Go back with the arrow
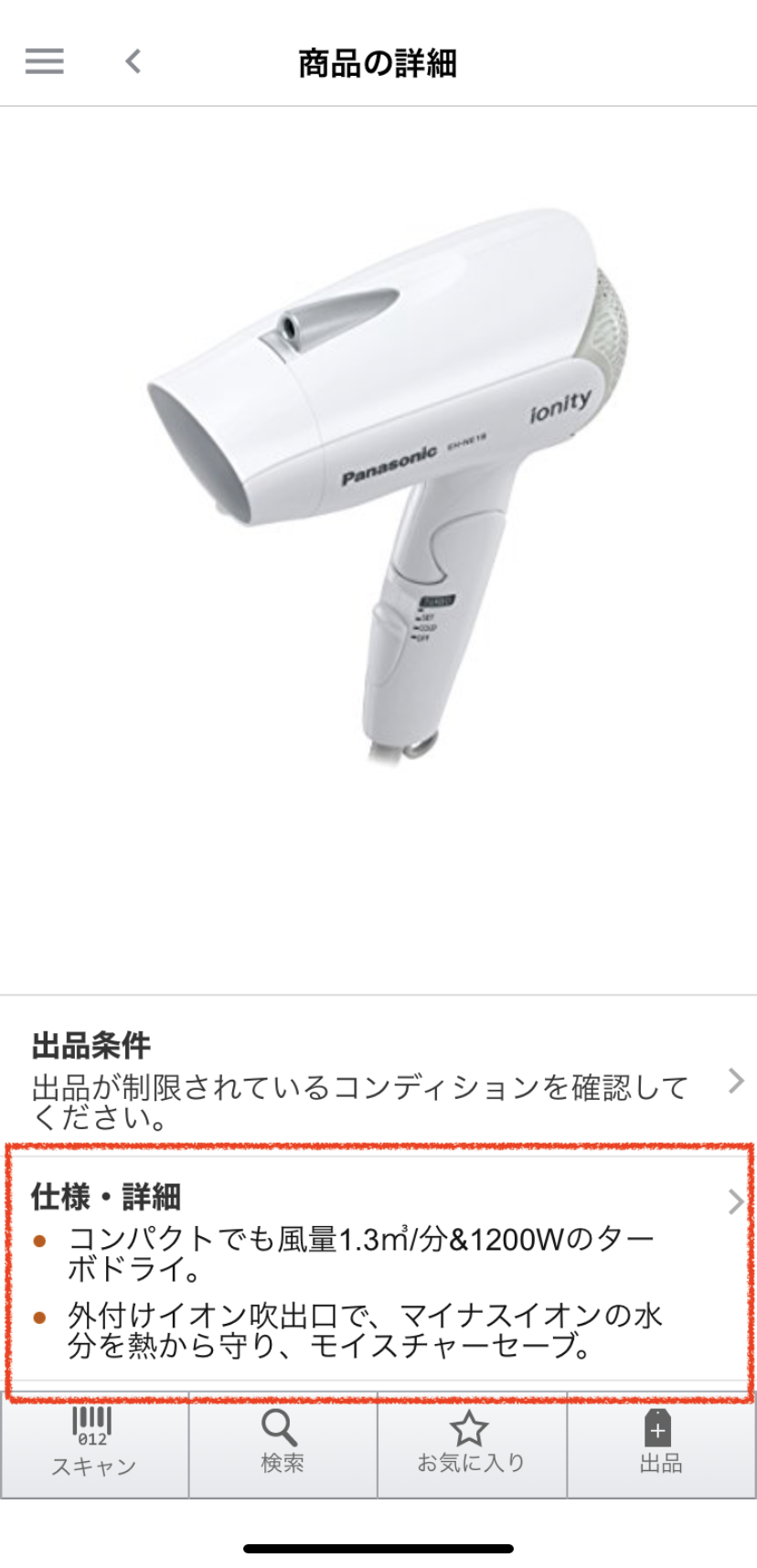Image resolution: width=757 pixels, height=1568 pixels. click(x=133, y=61)
